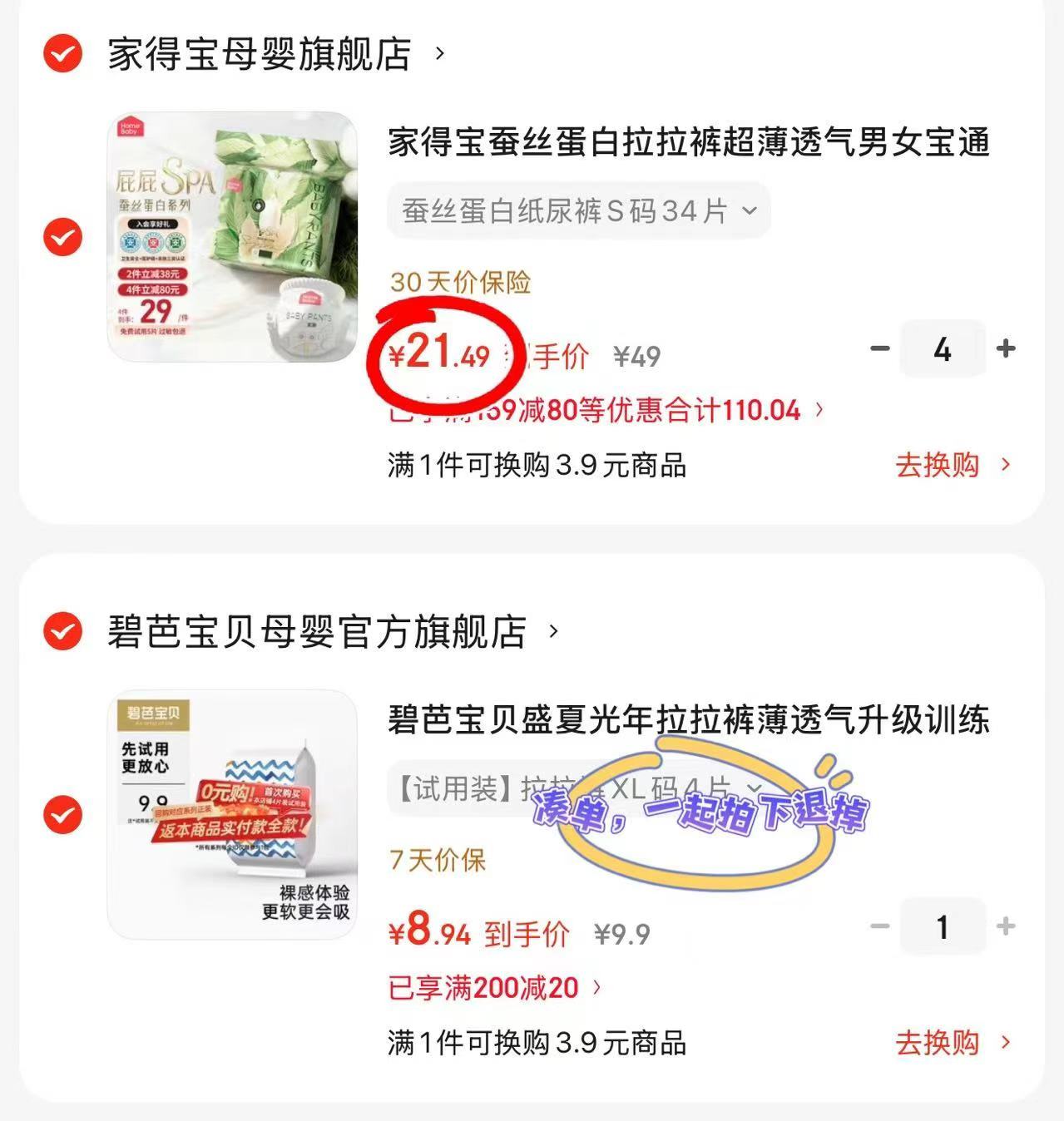Open the 碧芭宝贝盛夏光年拉拉裤 product title
Image resolution: width=1064 pixels, height=1121 pixels.
(689, 723)
